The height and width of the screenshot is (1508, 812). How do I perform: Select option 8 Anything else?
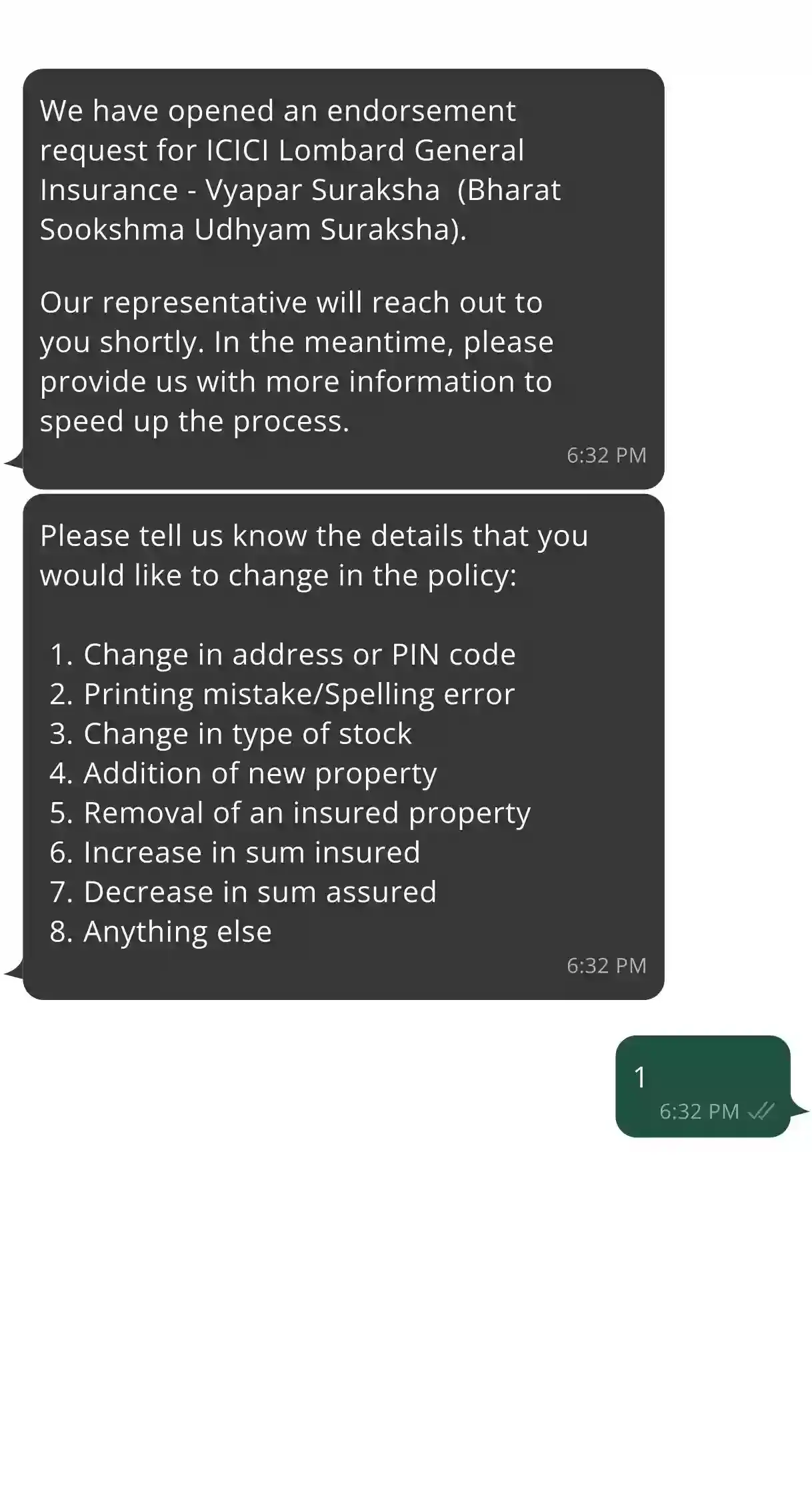[176, 931]
